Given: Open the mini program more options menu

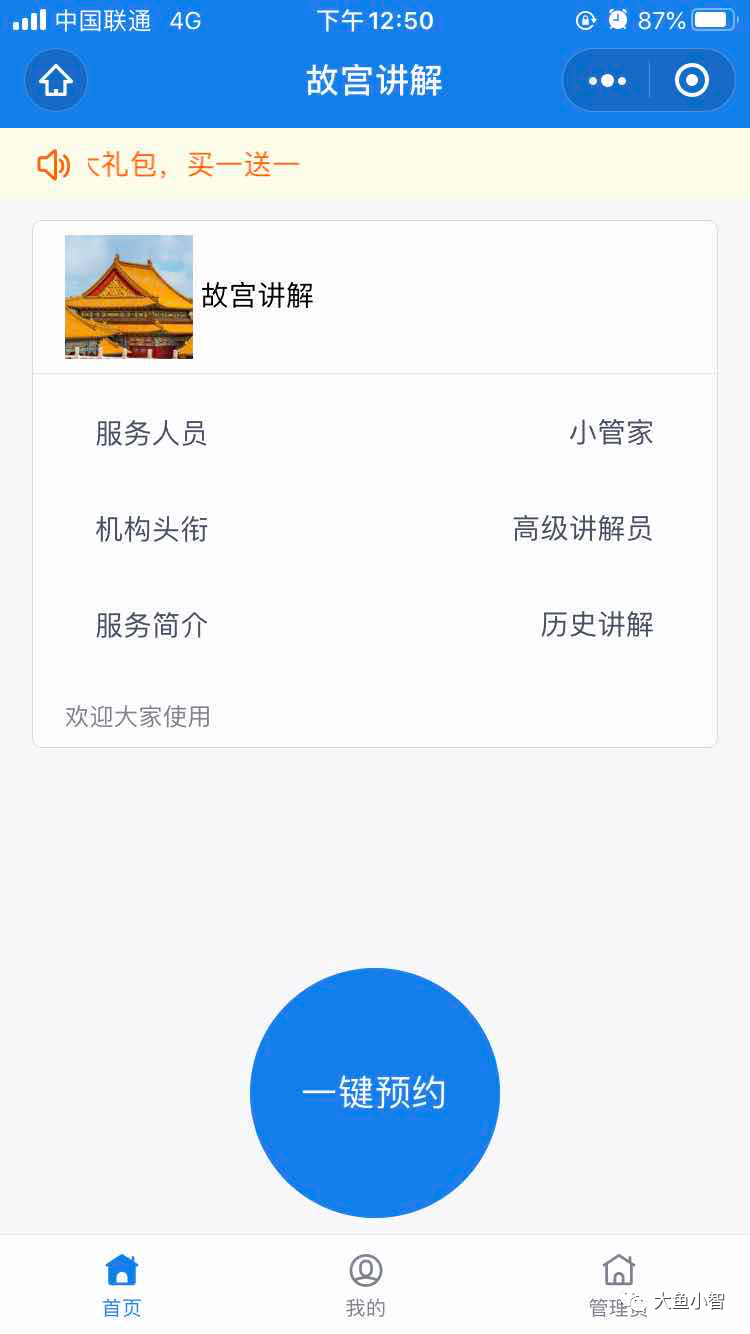Looking at the screenshot, I should pos(607,80).
